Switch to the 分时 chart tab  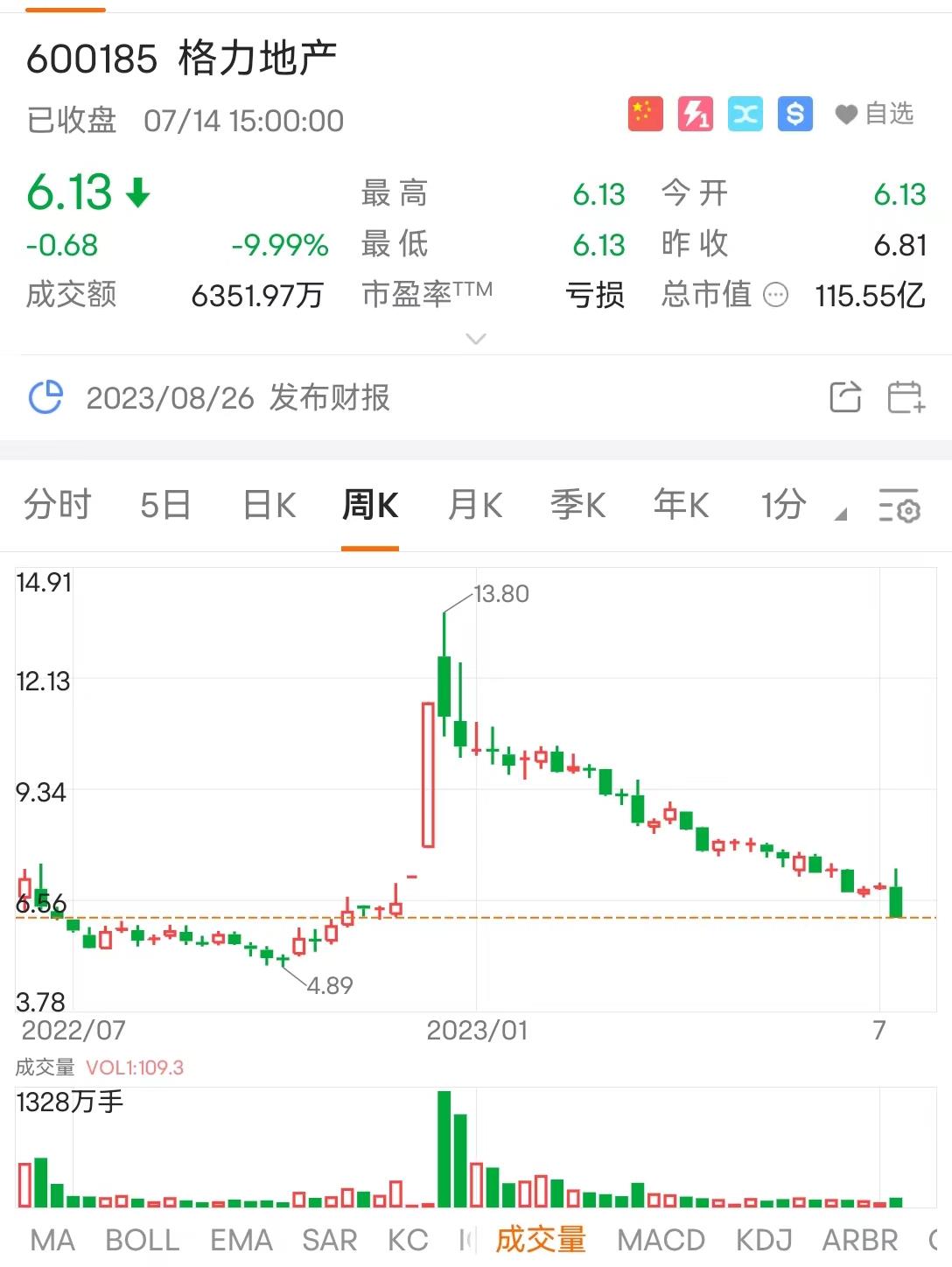(x=57, y=505)
